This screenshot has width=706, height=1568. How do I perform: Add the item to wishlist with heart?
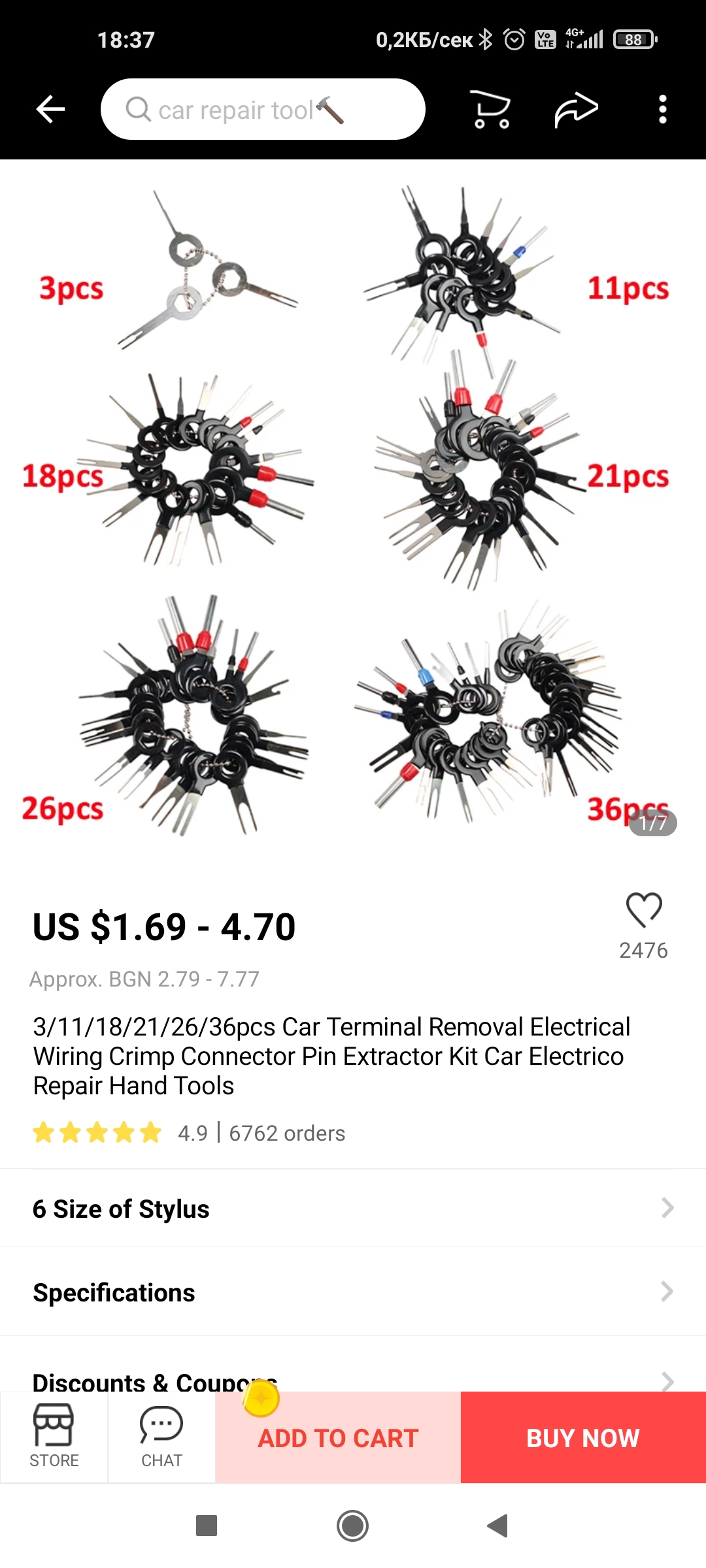pyautogui.click(x=644, y=909)
